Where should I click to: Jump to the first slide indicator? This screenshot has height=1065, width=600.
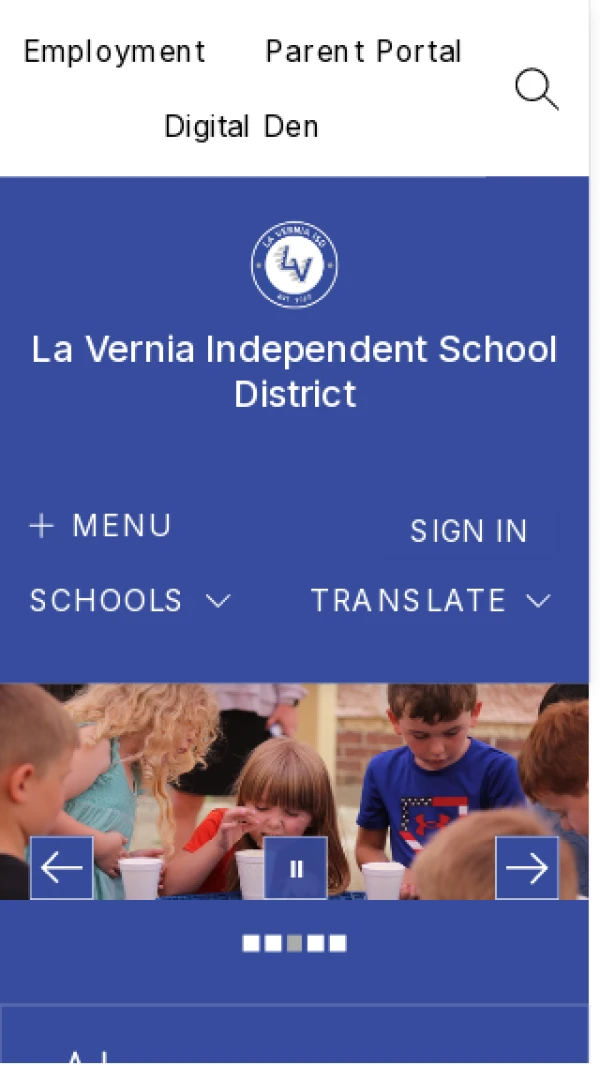pyautogui.click(x=251, y=943)
